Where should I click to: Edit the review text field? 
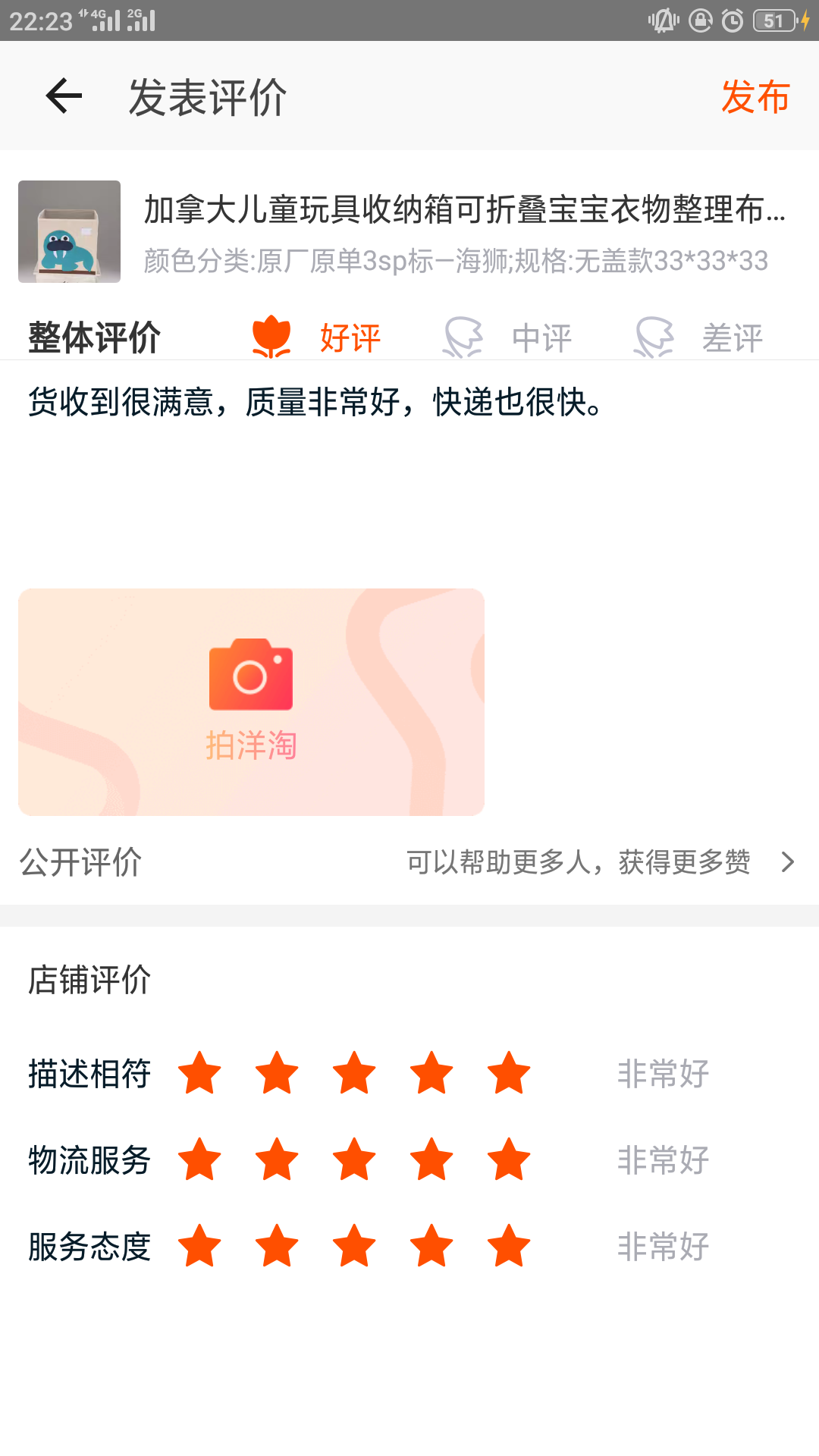[409, 470]
